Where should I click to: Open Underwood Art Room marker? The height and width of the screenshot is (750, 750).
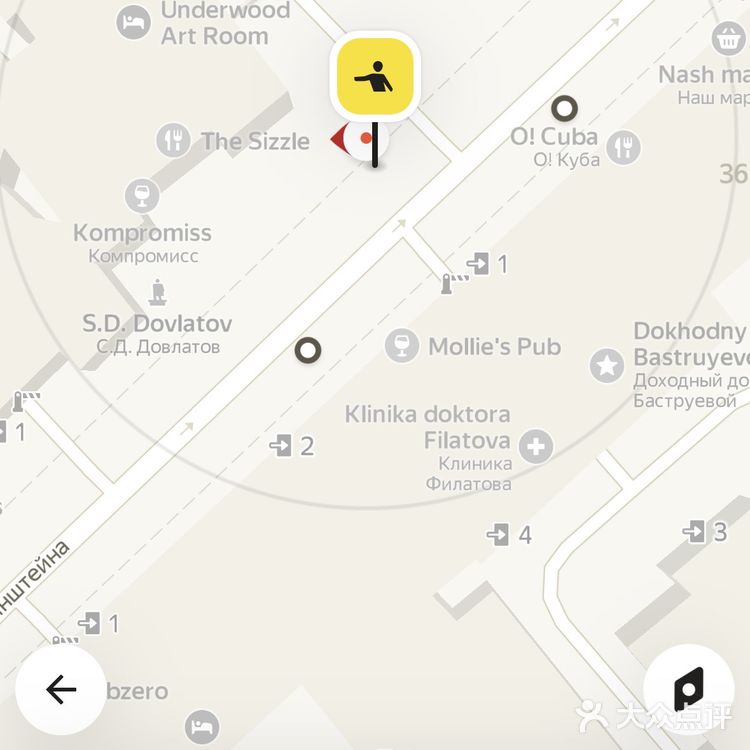click(x=133, y=22)
